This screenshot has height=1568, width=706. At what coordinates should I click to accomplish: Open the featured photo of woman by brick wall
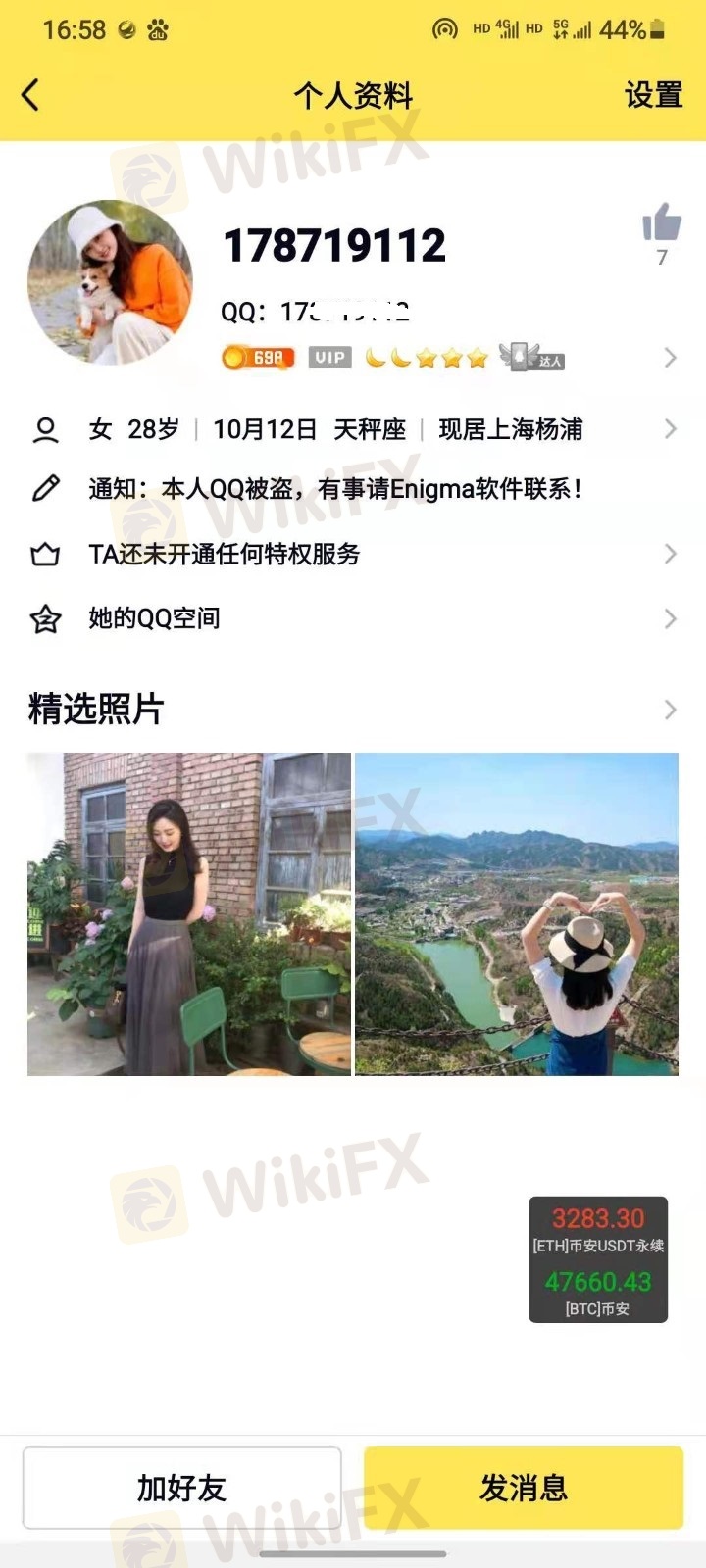(189, 914)
